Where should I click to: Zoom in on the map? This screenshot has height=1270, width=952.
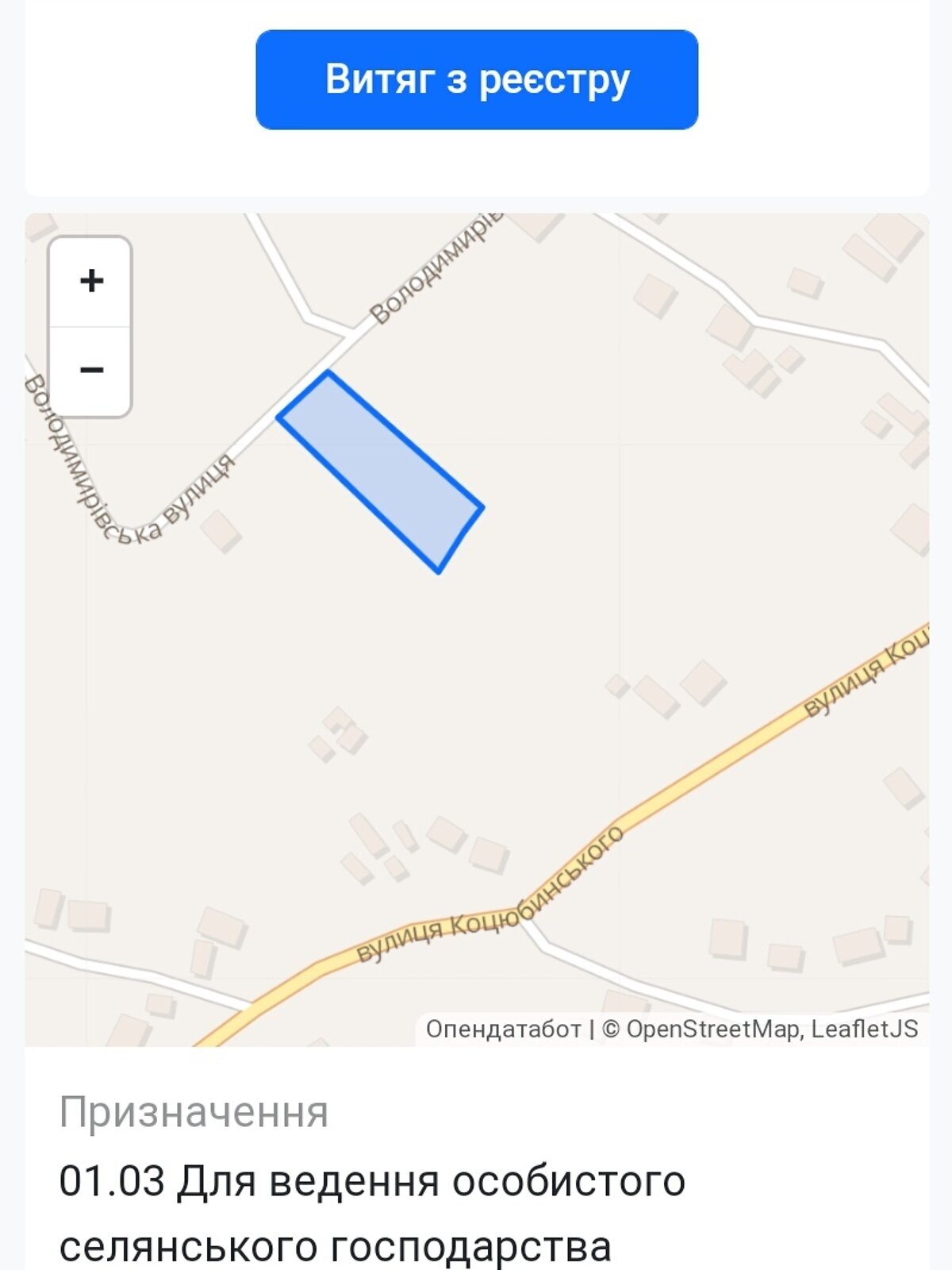pyautogui.click(x=90, y=281)
